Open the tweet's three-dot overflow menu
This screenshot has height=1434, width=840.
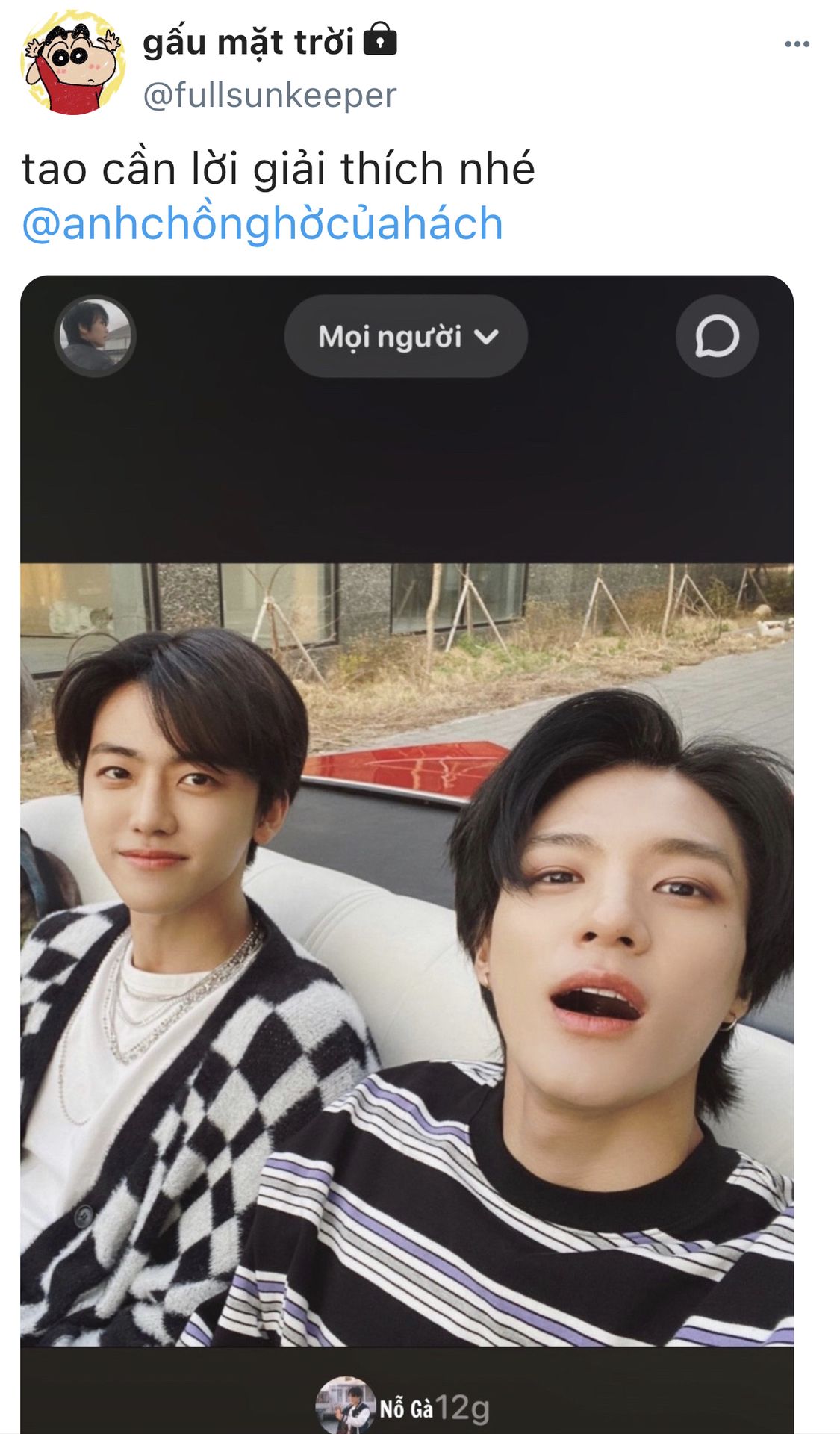click(x=797, y=45)
